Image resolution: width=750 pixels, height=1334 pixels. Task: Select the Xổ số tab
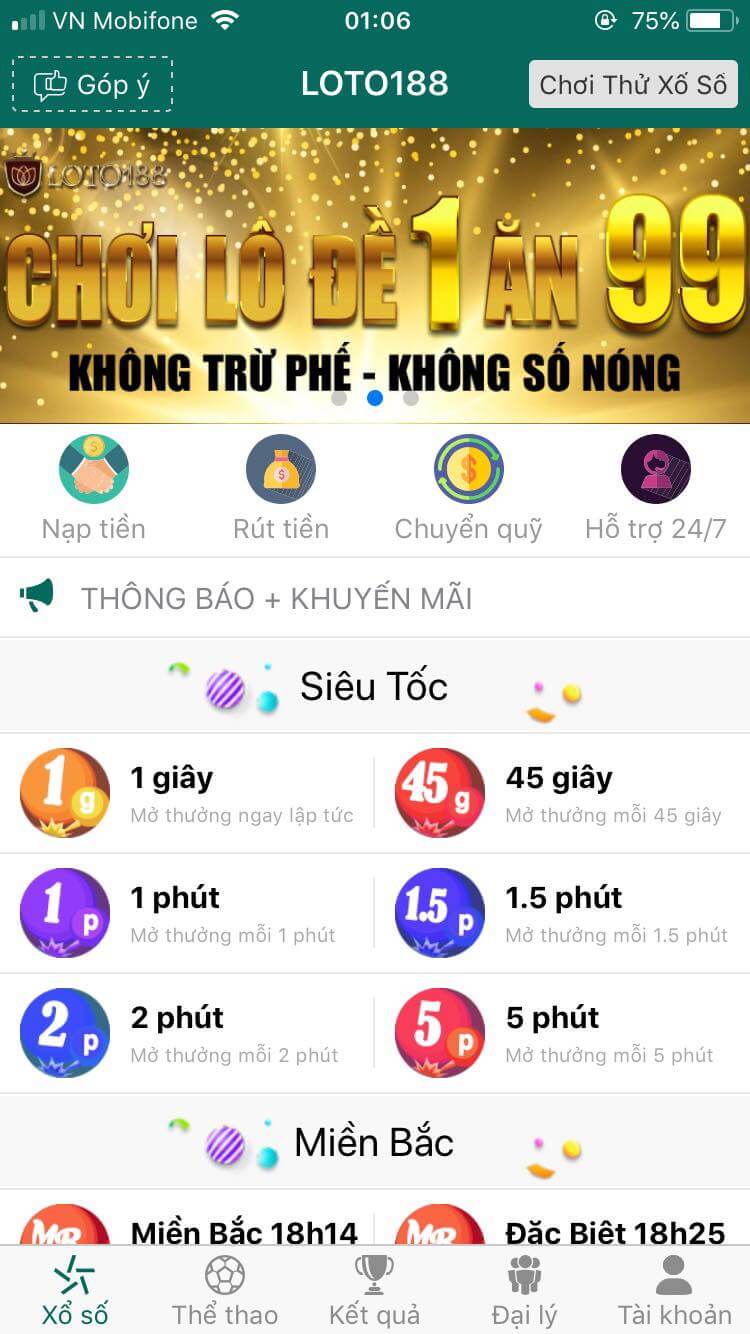(75, 1290)
